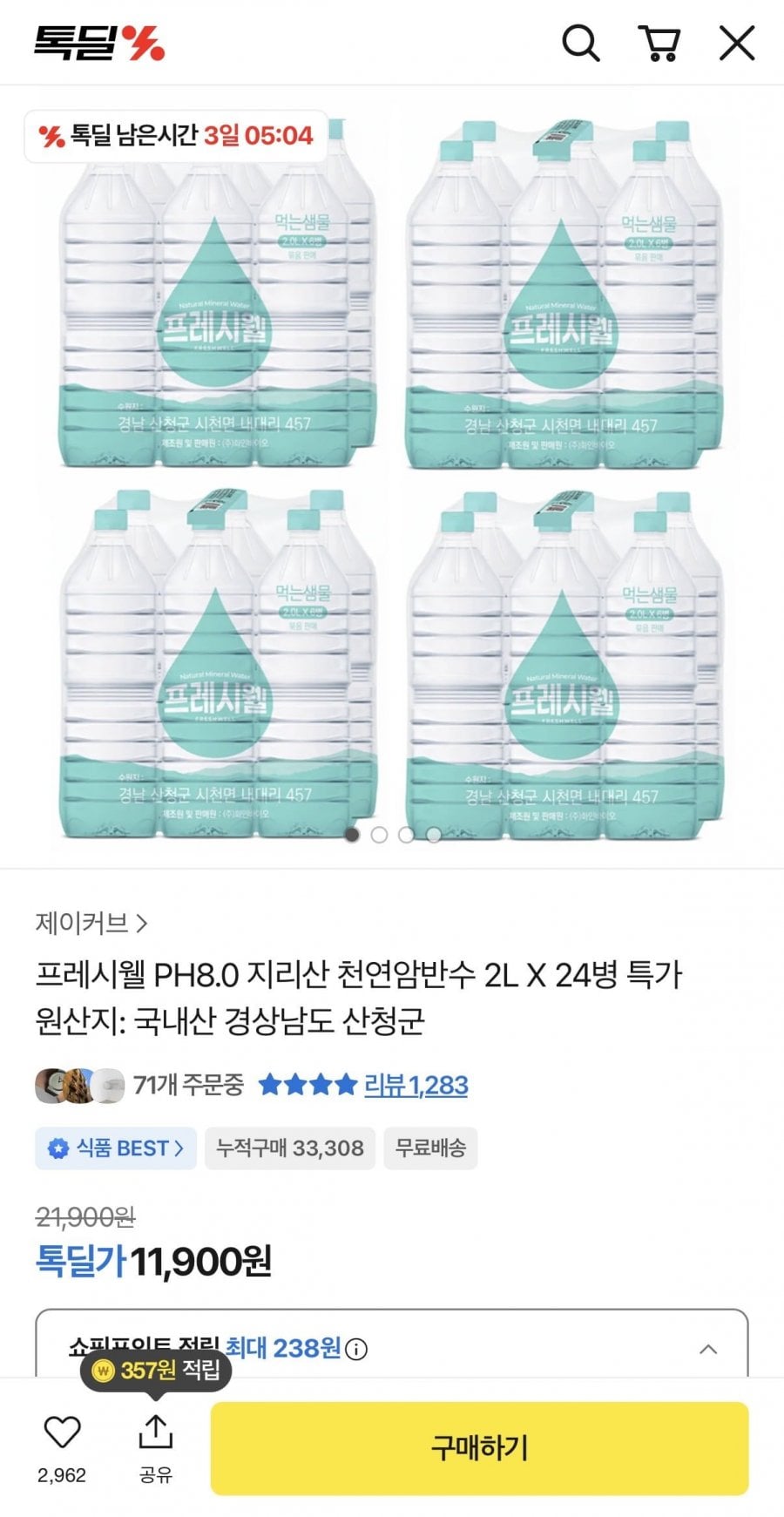Image resolution: width=784 pixels, height=1517 pixels.
Task: Close the product page
Action: pos(737,43)
